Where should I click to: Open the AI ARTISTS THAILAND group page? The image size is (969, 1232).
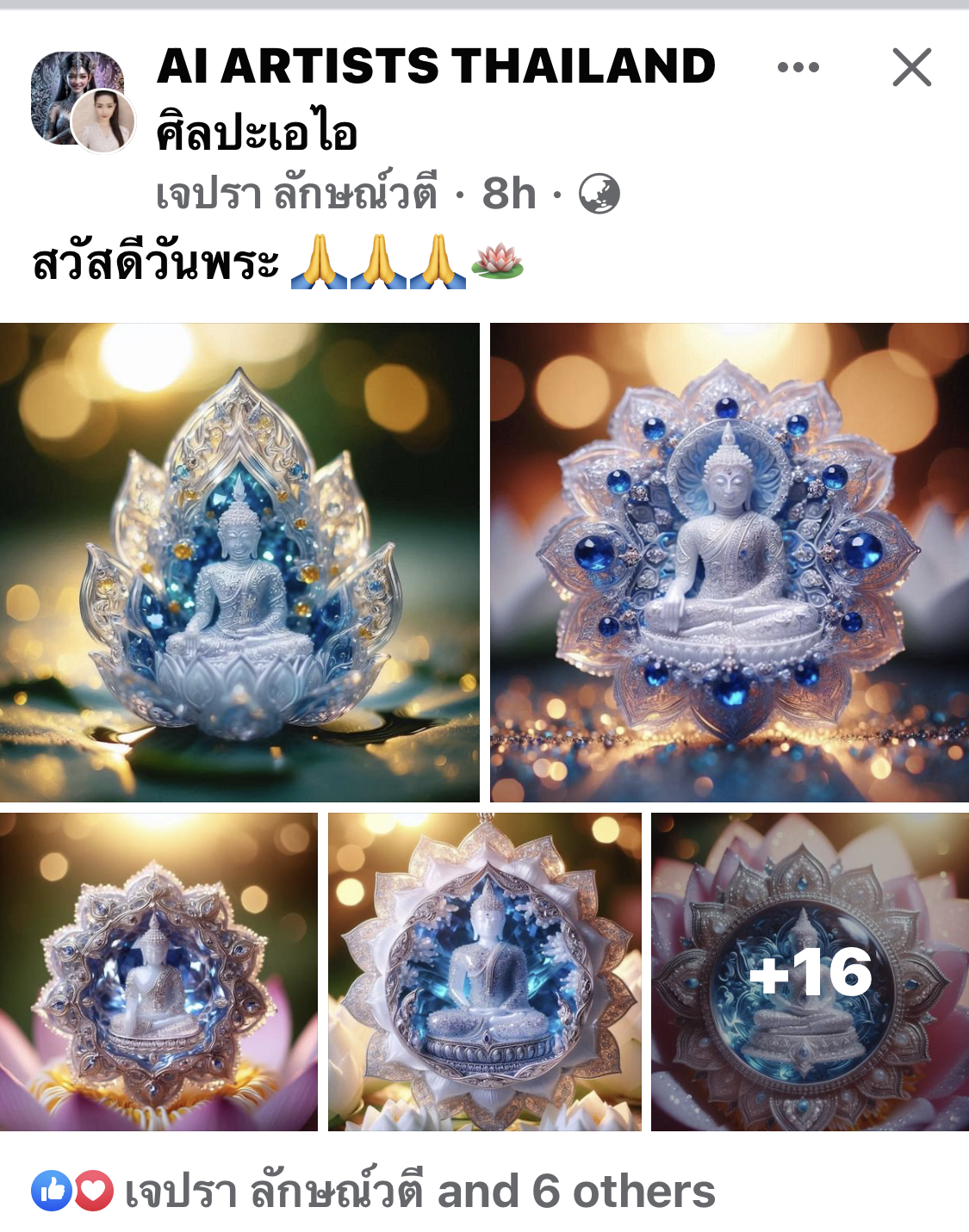[435, 67]
